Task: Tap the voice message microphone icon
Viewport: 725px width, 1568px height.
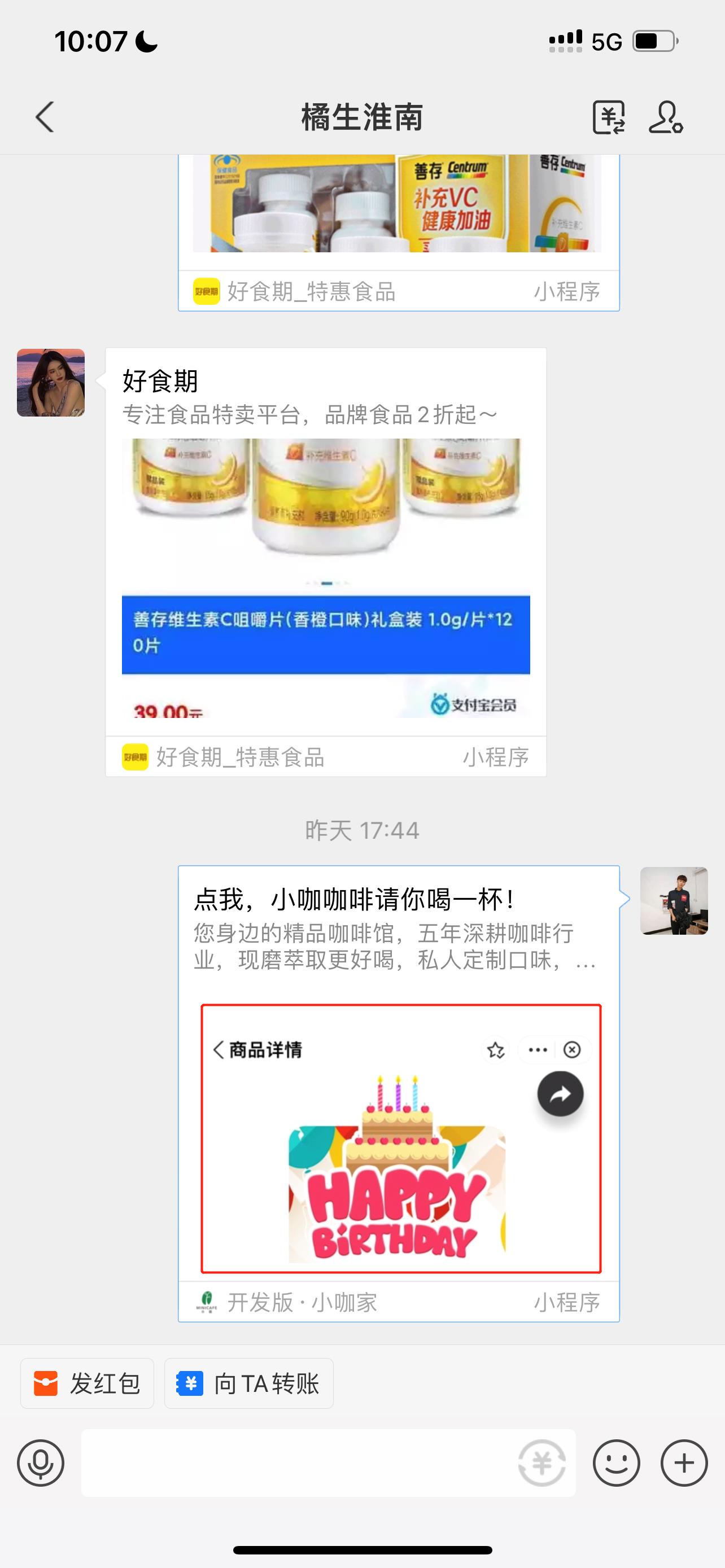Action: click(40, 1464)
